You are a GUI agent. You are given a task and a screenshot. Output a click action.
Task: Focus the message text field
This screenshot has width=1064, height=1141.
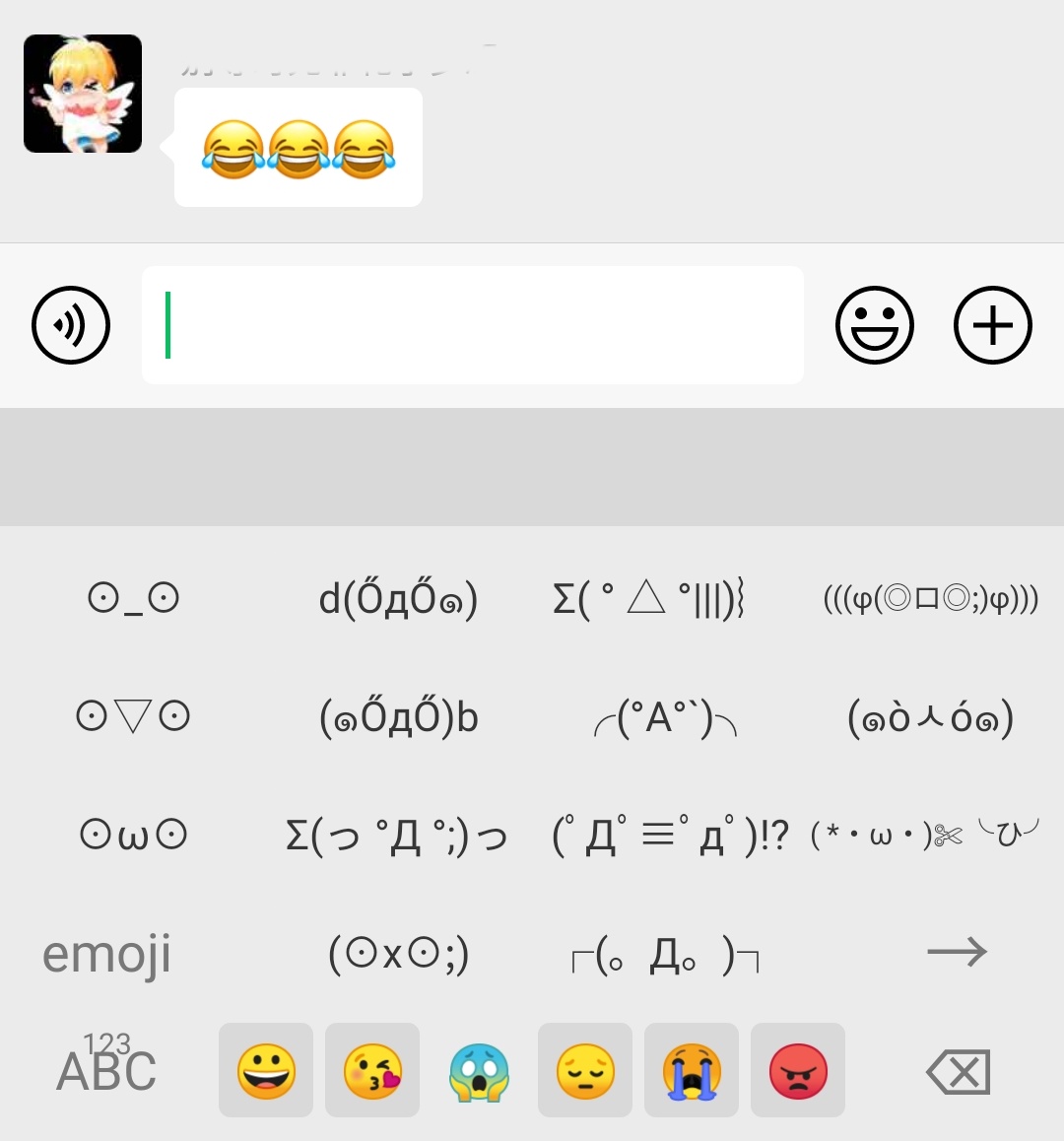tap(473, 325)
